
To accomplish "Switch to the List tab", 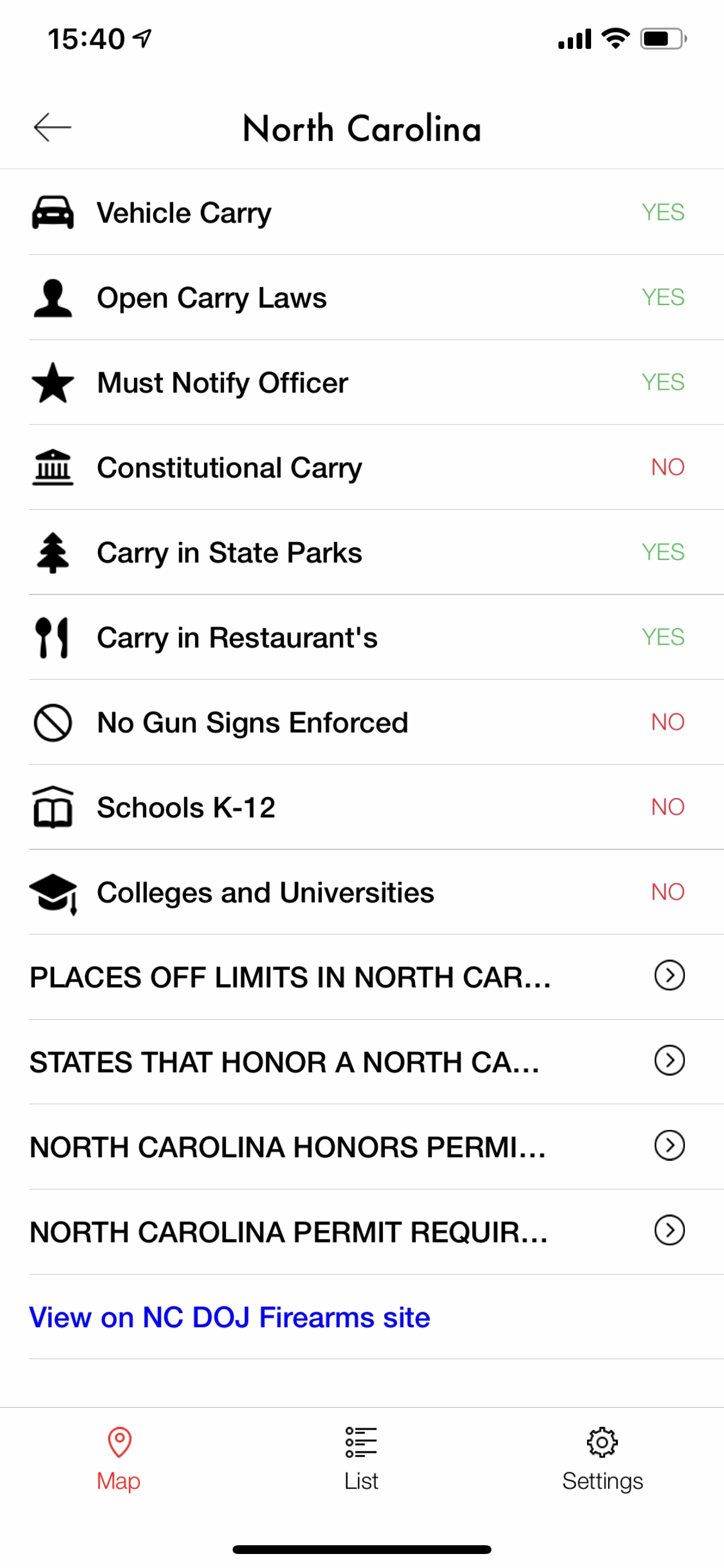I will click(361, 1459).
